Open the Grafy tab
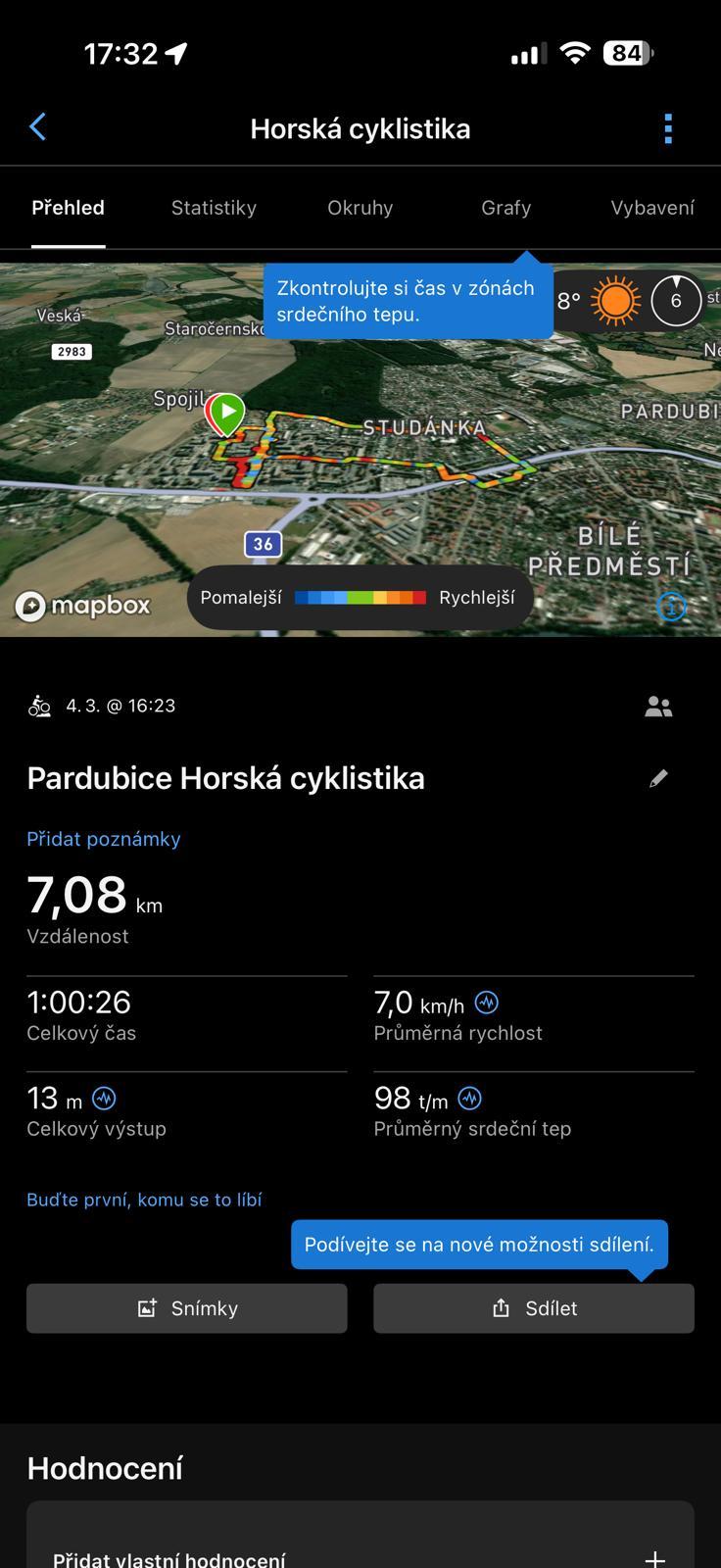721x1568 pixels. tap(505, 208)
